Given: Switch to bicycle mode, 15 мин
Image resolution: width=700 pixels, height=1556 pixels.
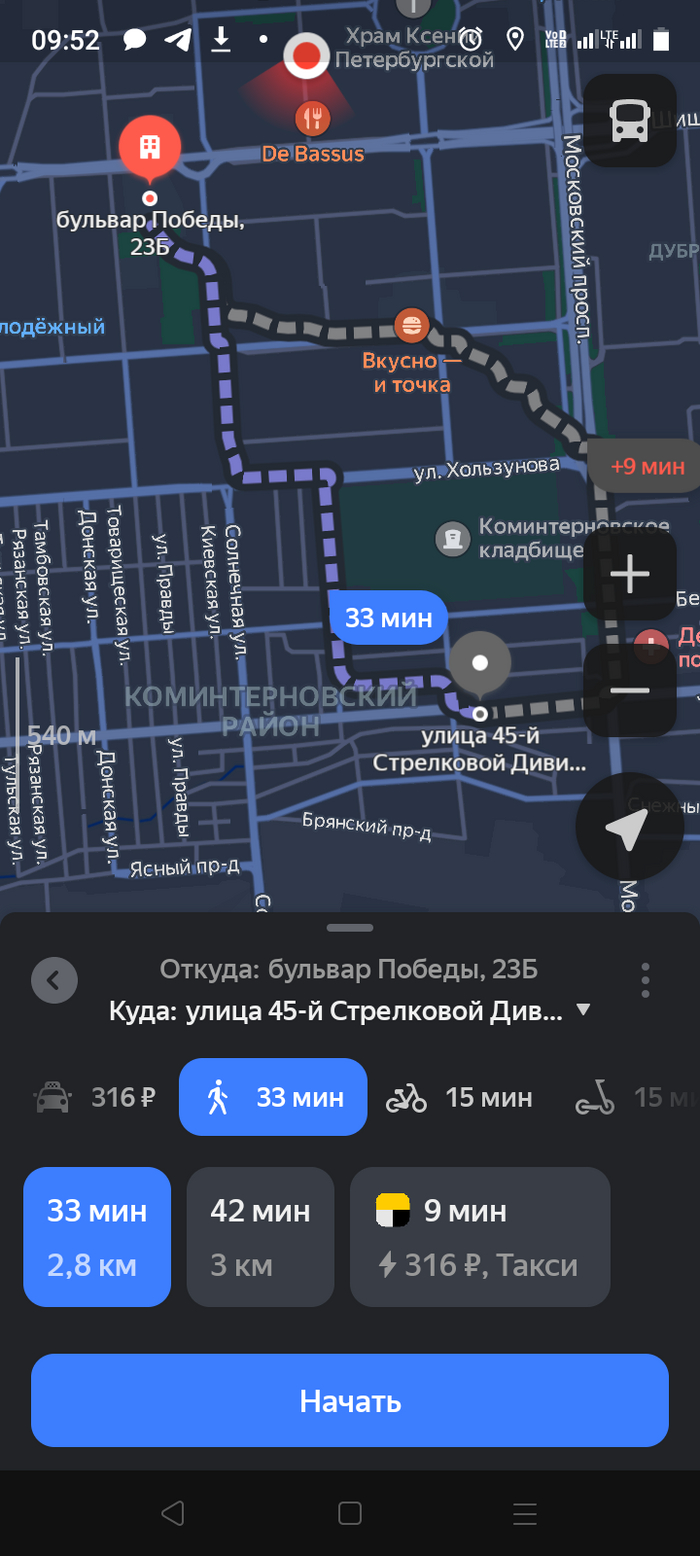Looking at the screenshot, I should [459, 1097].
